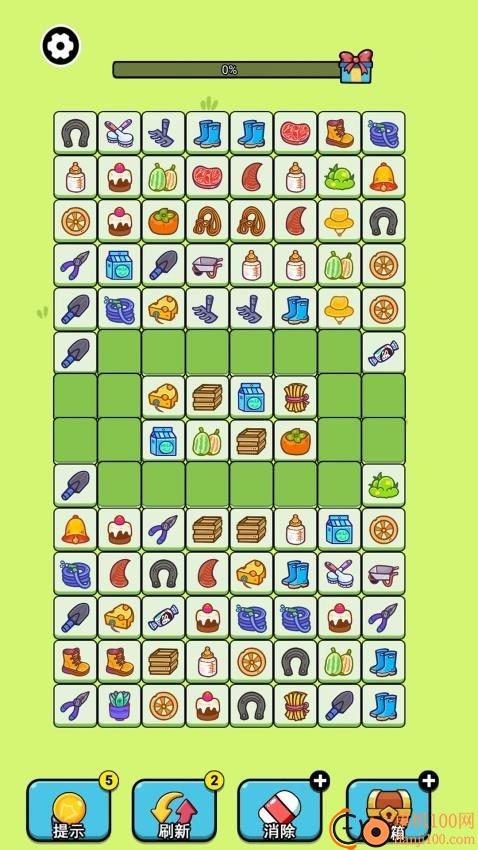
Task: Tap the gift box on the progress bar
Action: pyautogui.click(x=356, y=66)
